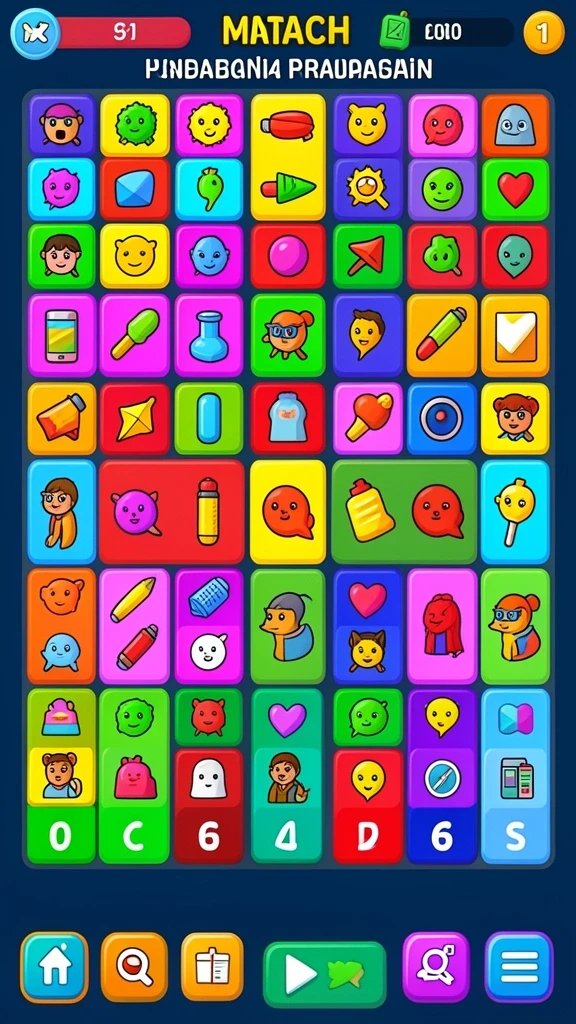576x1024 pixels.
Task: Select the pink ball on red tile
Action: (288, 257)
